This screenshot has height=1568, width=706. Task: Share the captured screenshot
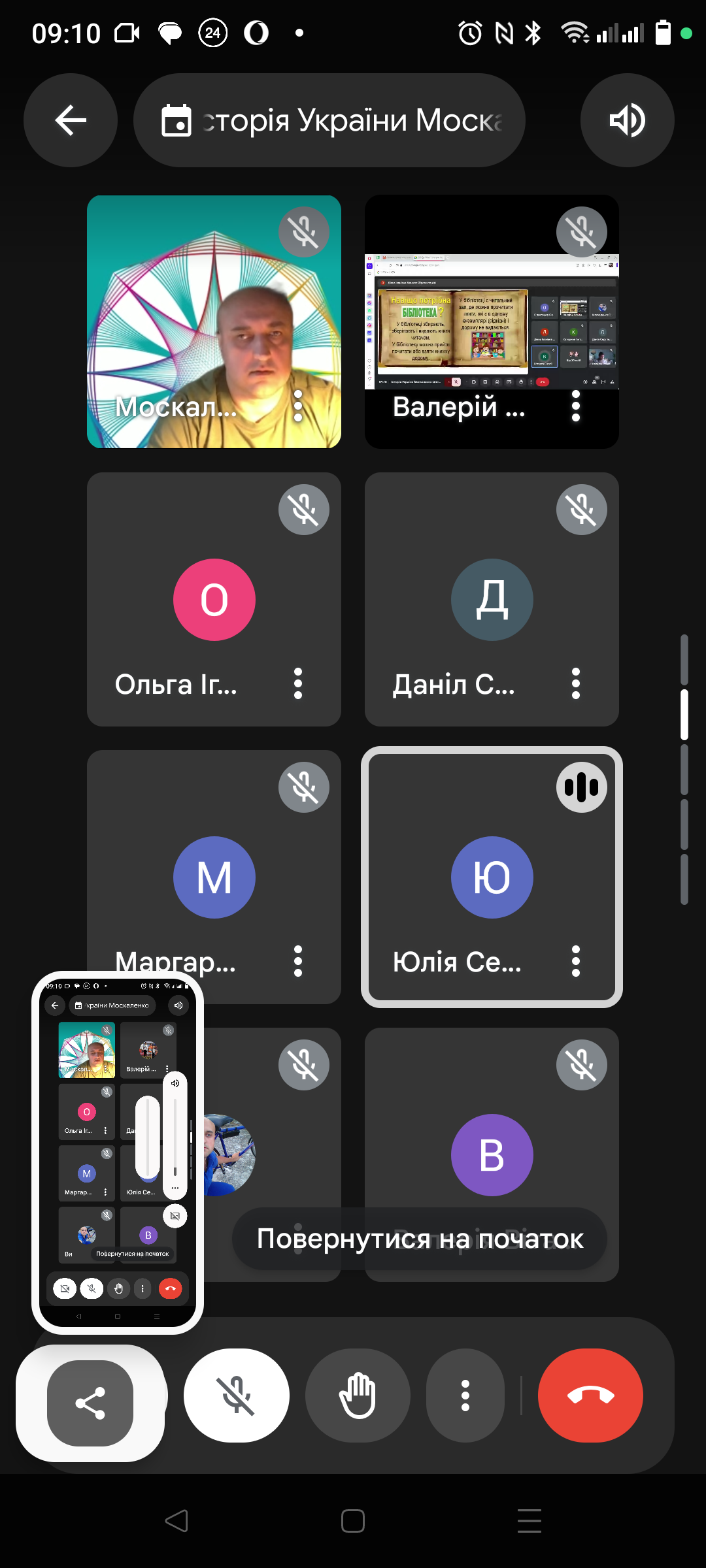pyautogui.click(x=90, y=1403)
